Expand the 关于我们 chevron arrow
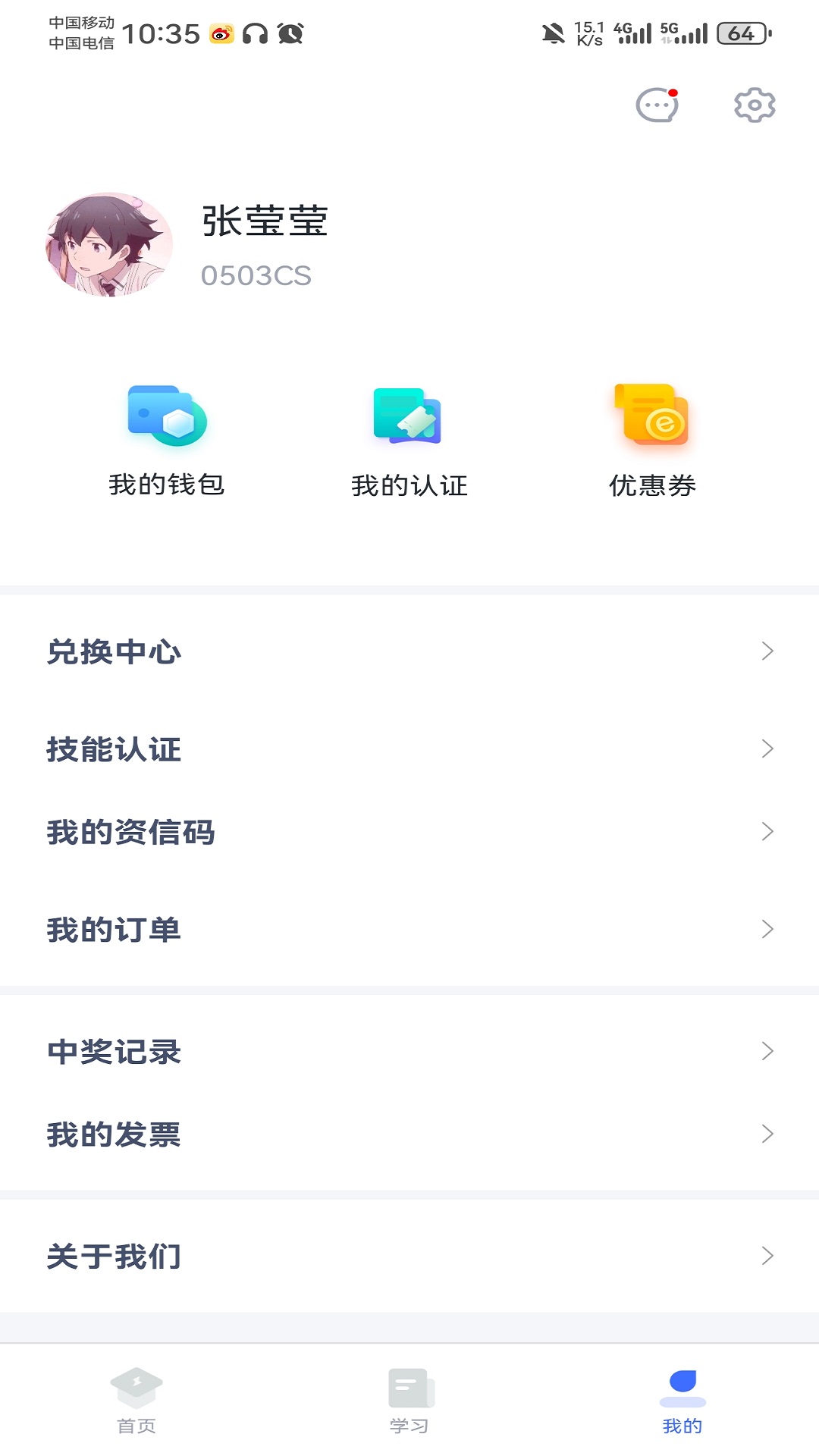This screenshot has width=819, height=1456. click(x=767, y=1257)
